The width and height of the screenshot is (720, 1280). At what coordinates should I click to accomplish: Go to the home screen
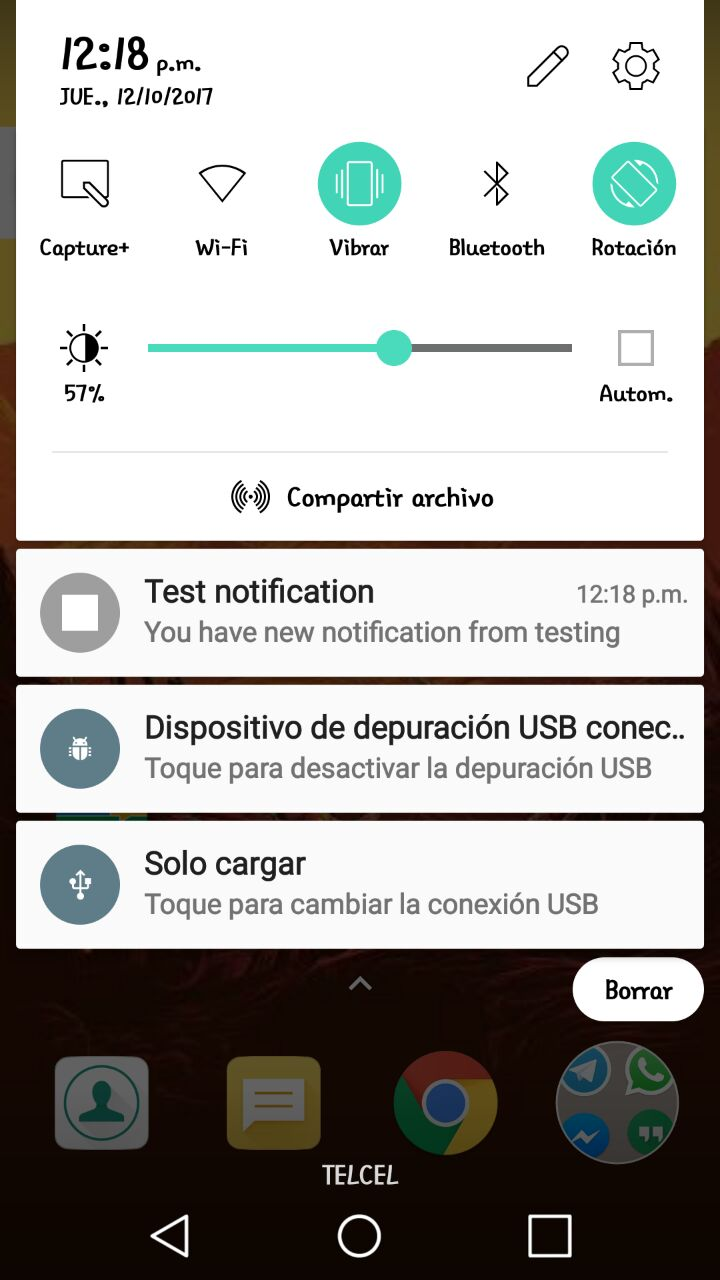pos(359,1236)
